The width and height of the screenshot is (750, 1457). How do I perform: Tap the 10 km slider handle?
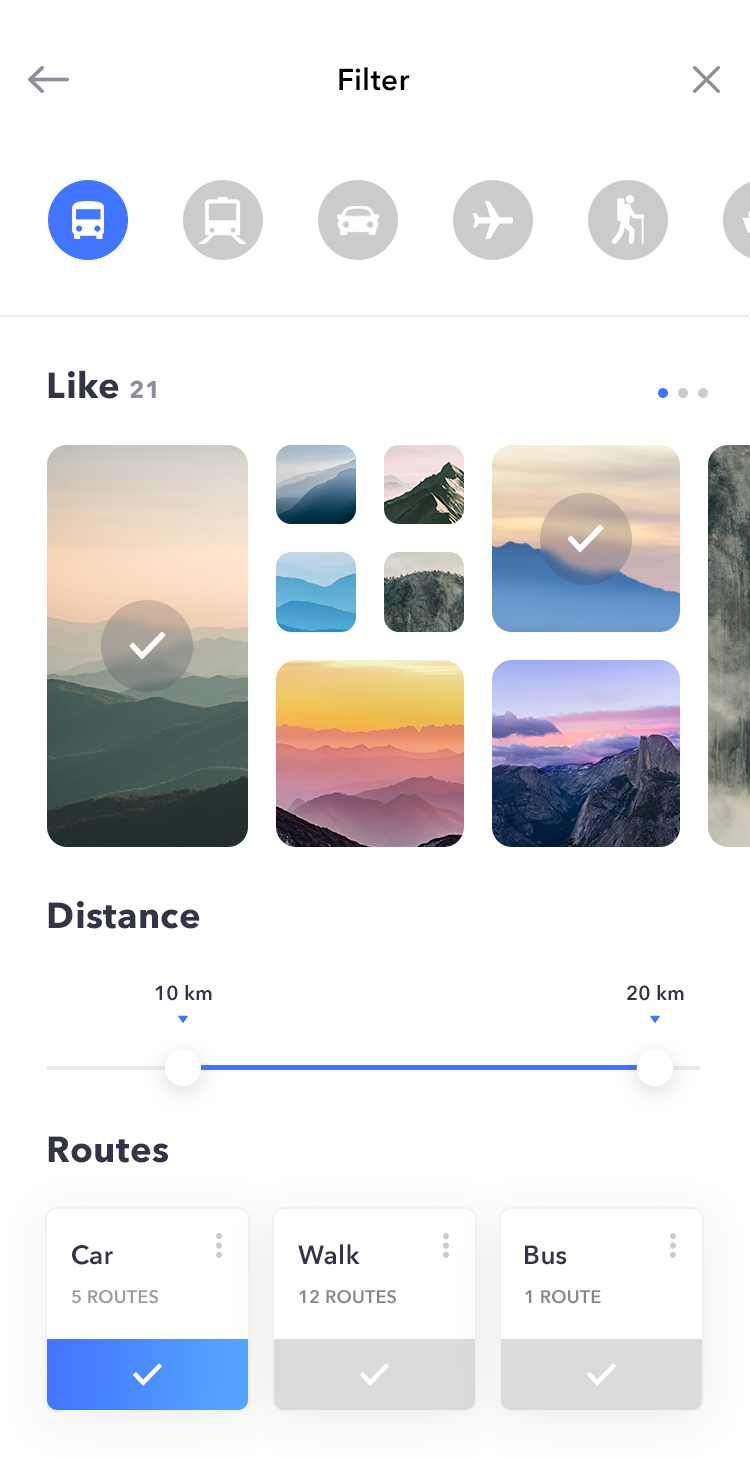coord(183,1068)
